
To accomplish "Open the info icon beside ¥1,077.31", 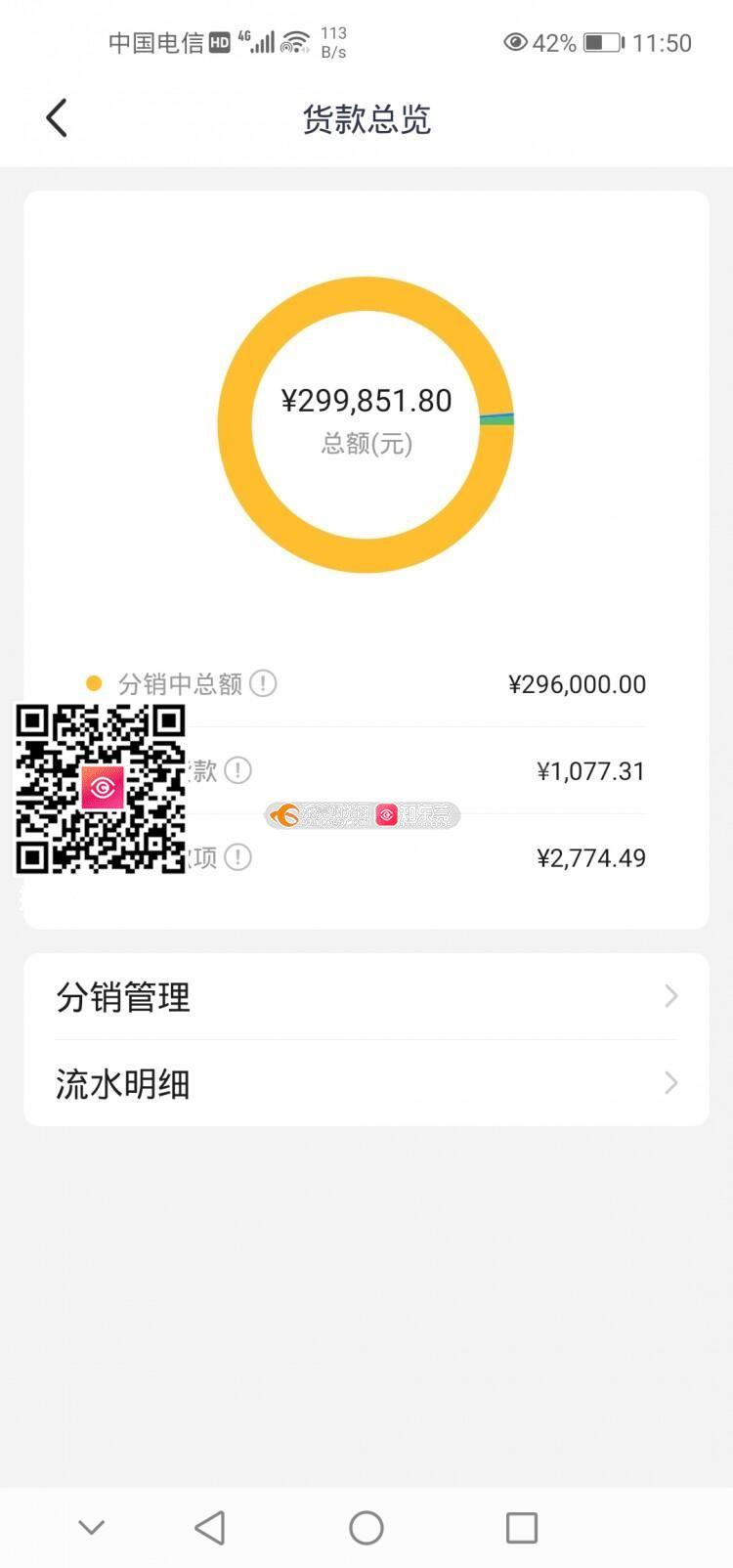I will pos(237,770).
